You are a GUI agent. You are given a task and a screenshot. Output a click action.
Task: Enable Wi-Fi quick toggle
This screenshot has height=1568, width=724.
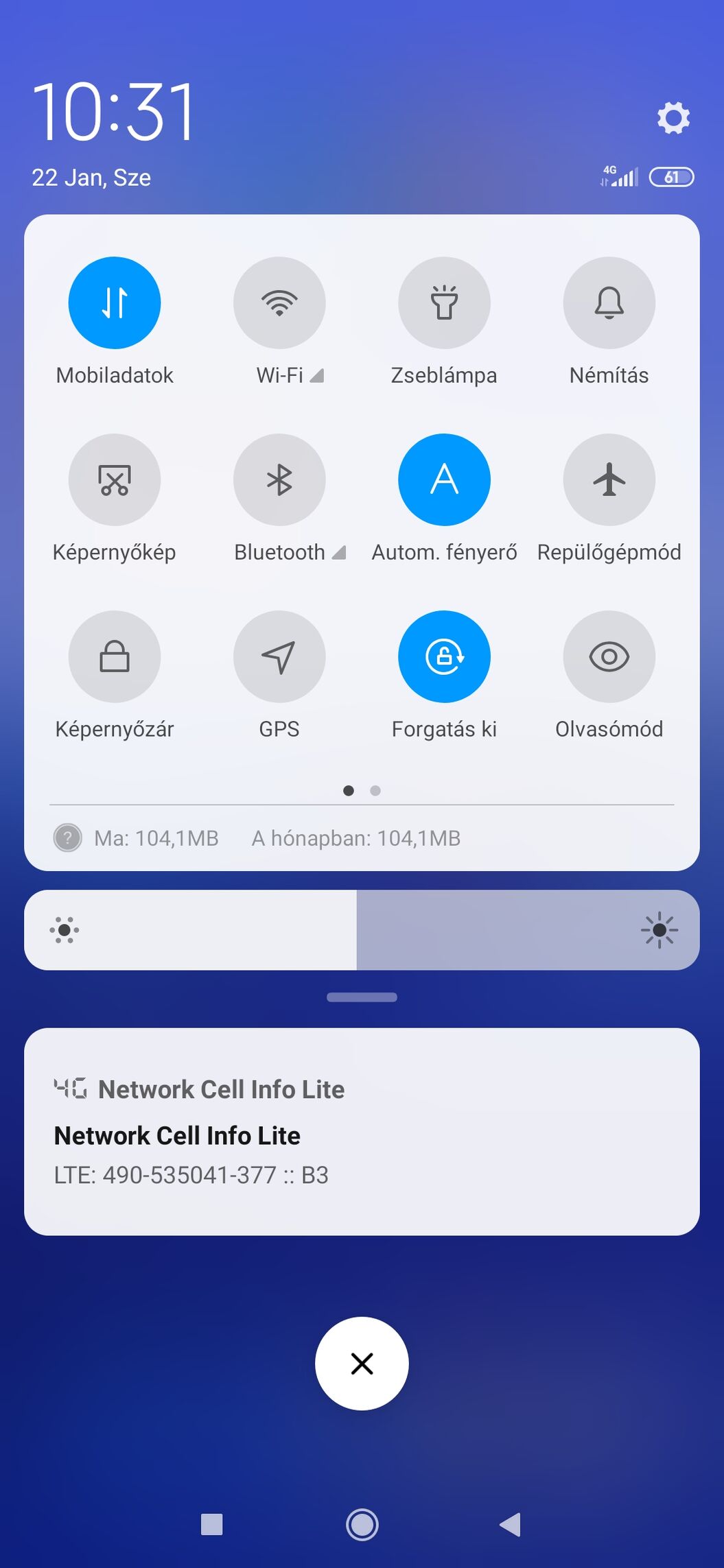pos(279,302)
